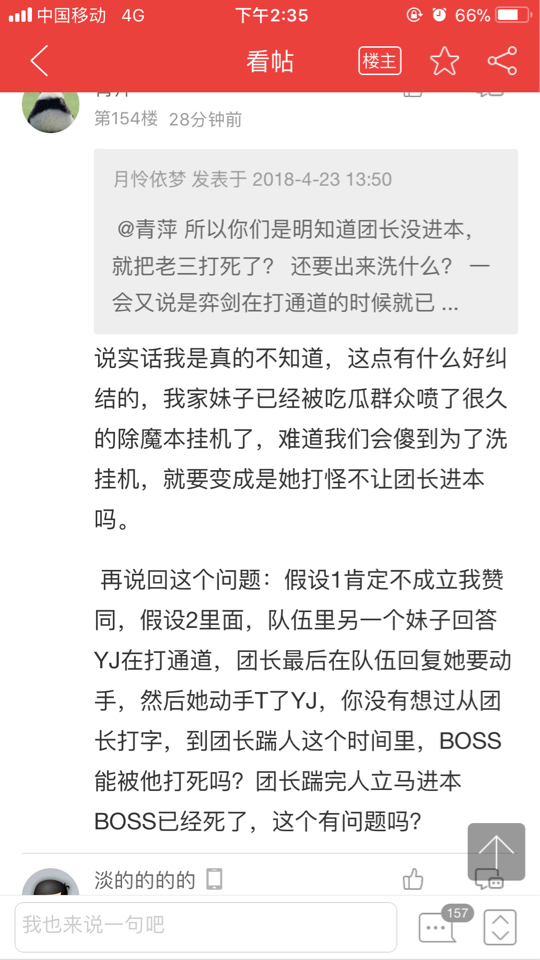Jump back to top with the arrow button

(497, 852)
